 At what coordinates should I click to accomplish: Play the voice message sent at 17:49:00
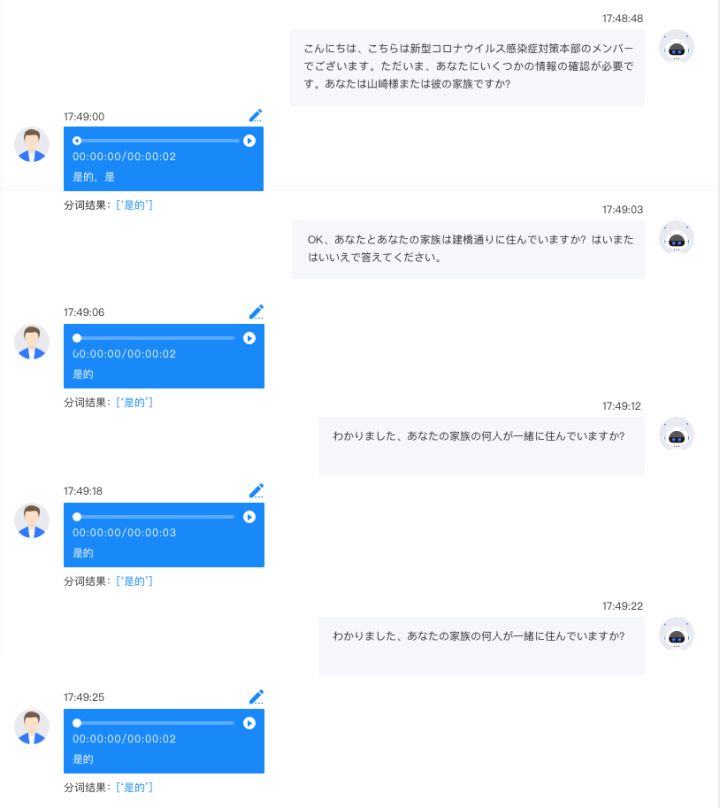[249, 141]
